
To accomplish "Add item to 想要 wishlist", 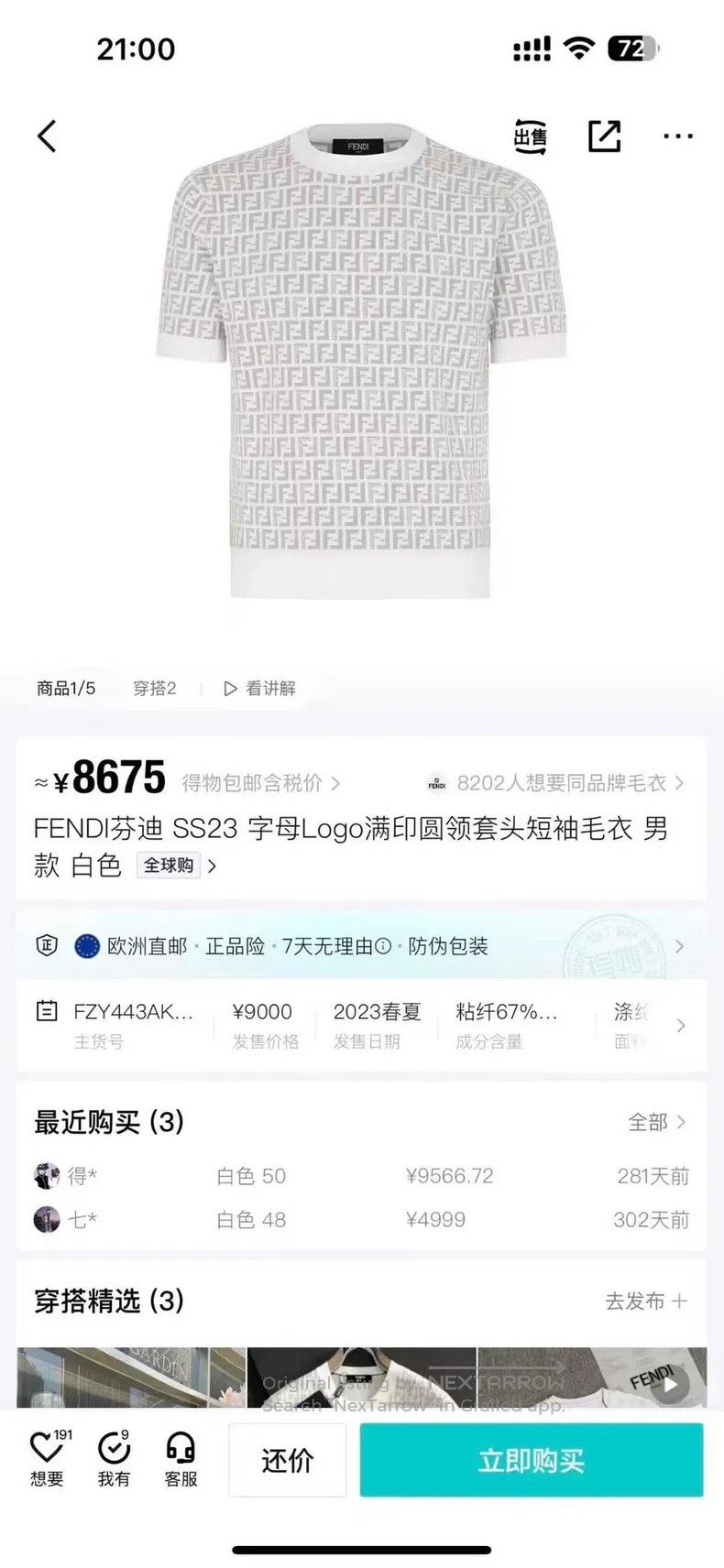I will pos(48,1459).
